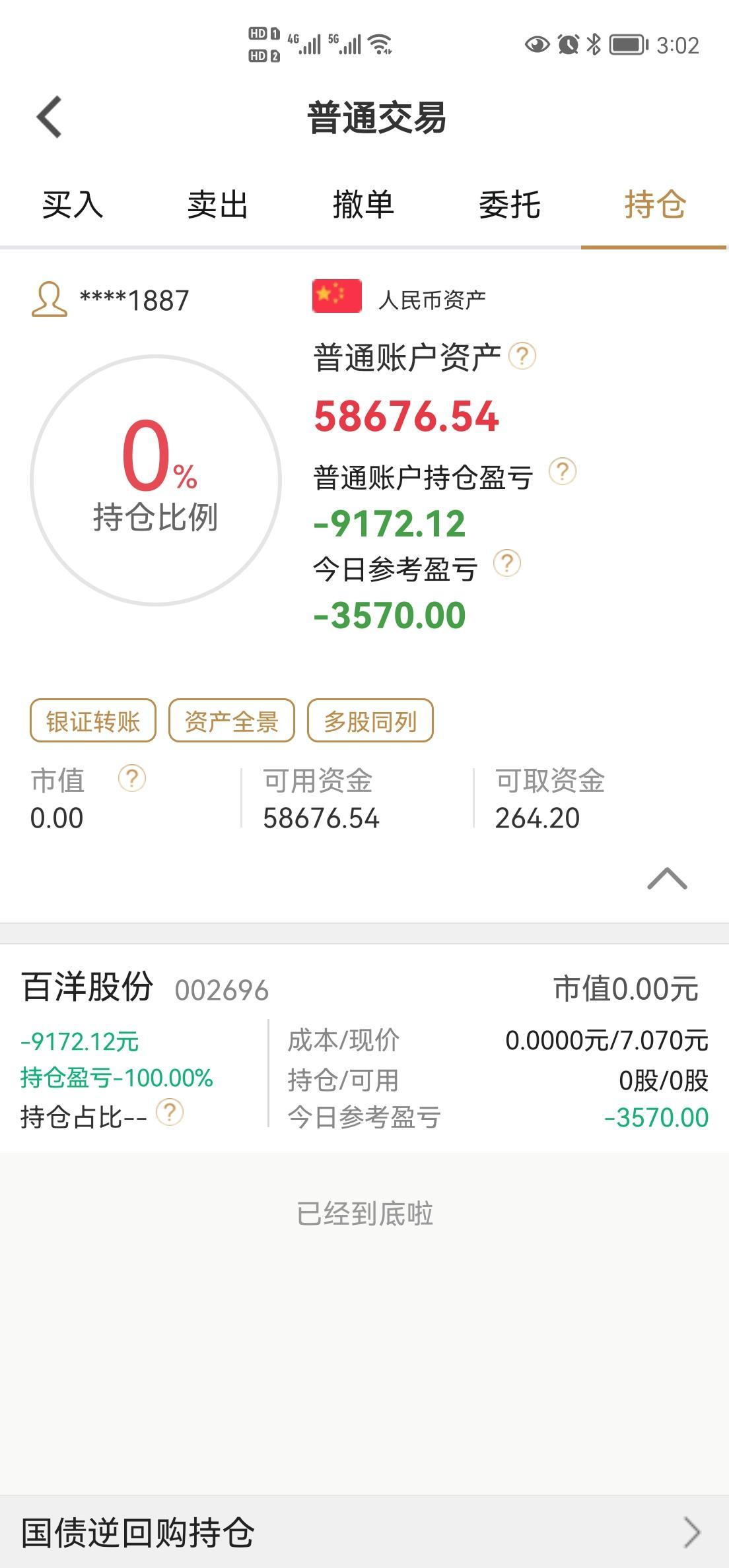729x1568 pixels.
Task: Switch to the 买入 tab
Action: (x=73, y=205)
